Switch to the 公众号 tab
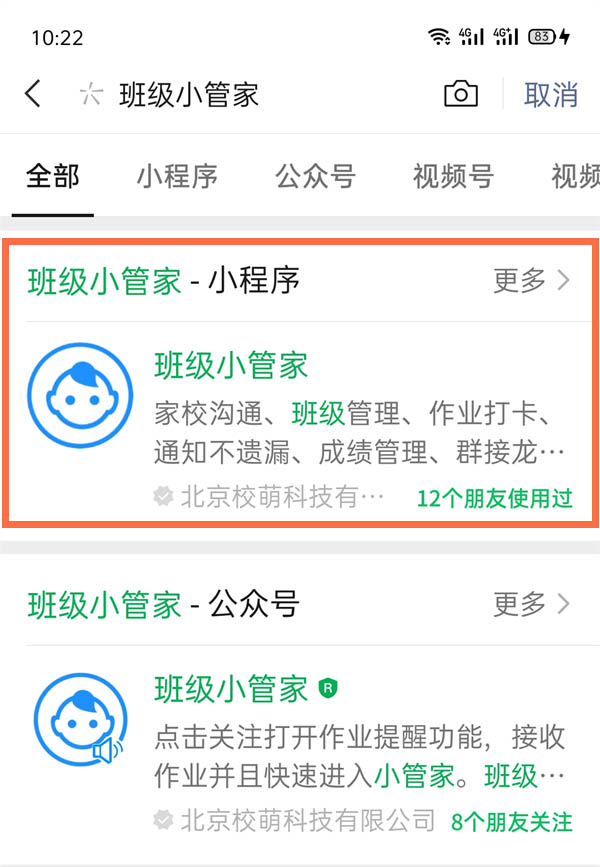This screenshot has width=600, height=867. pyautogui.click(x=315, y=178)
